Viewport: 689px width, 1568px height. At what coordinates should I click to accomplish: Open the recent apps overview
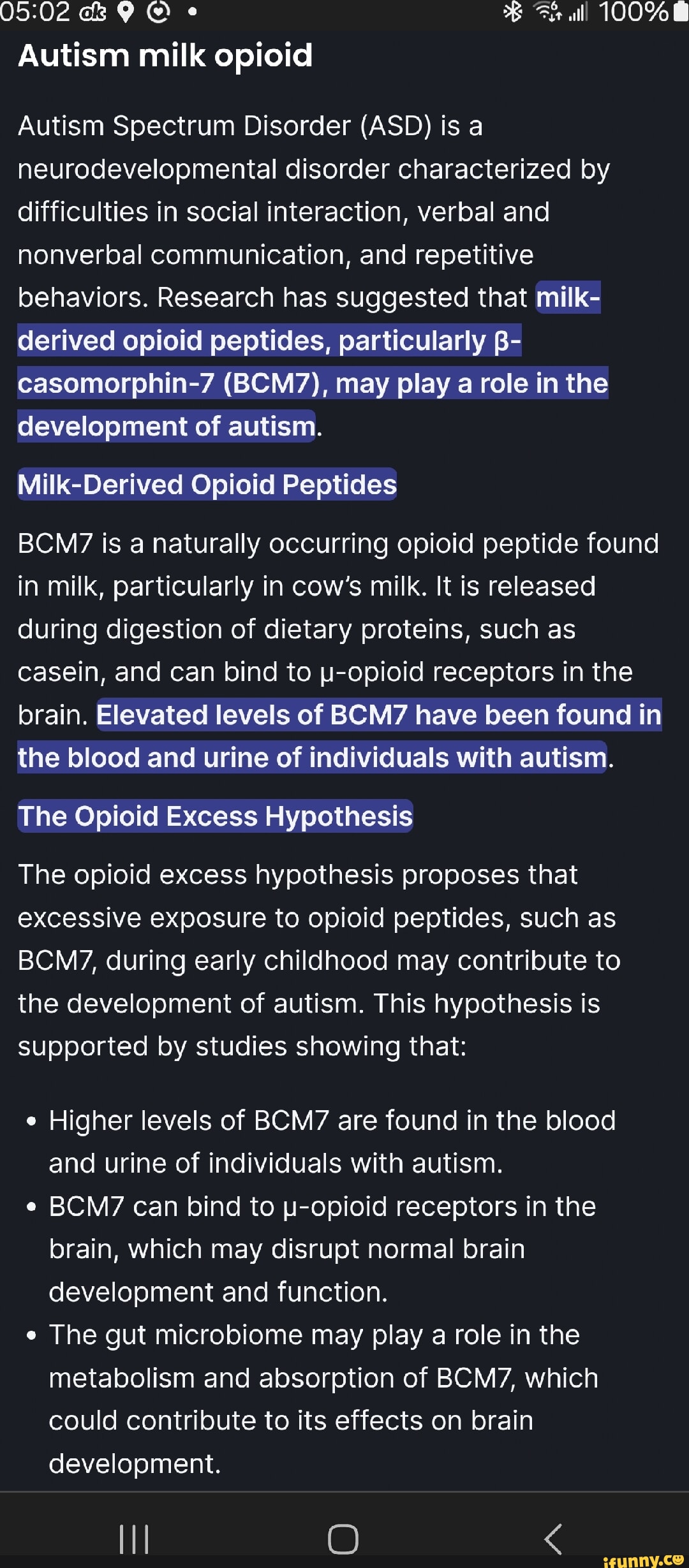click(135, 1539)
